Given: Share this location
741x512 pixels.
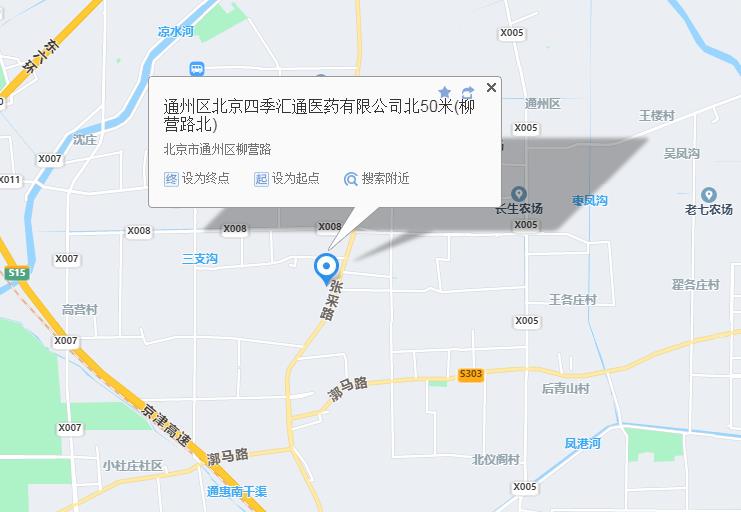Looking at the screenshot, I should pos(468,91).
